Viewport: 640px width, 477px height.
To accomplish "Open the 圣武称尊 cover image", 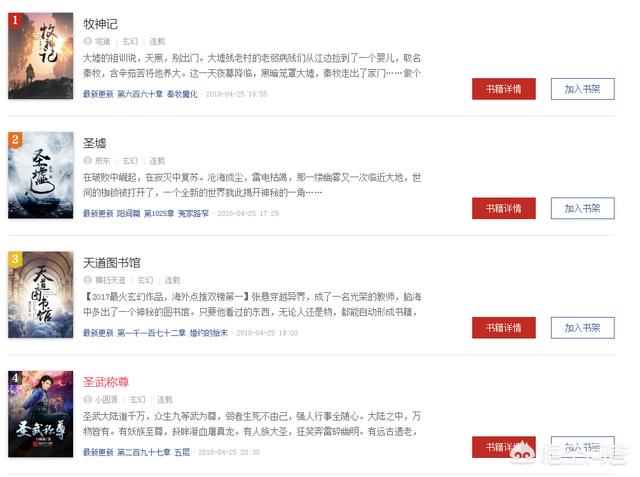I will (x=41, y=413).
